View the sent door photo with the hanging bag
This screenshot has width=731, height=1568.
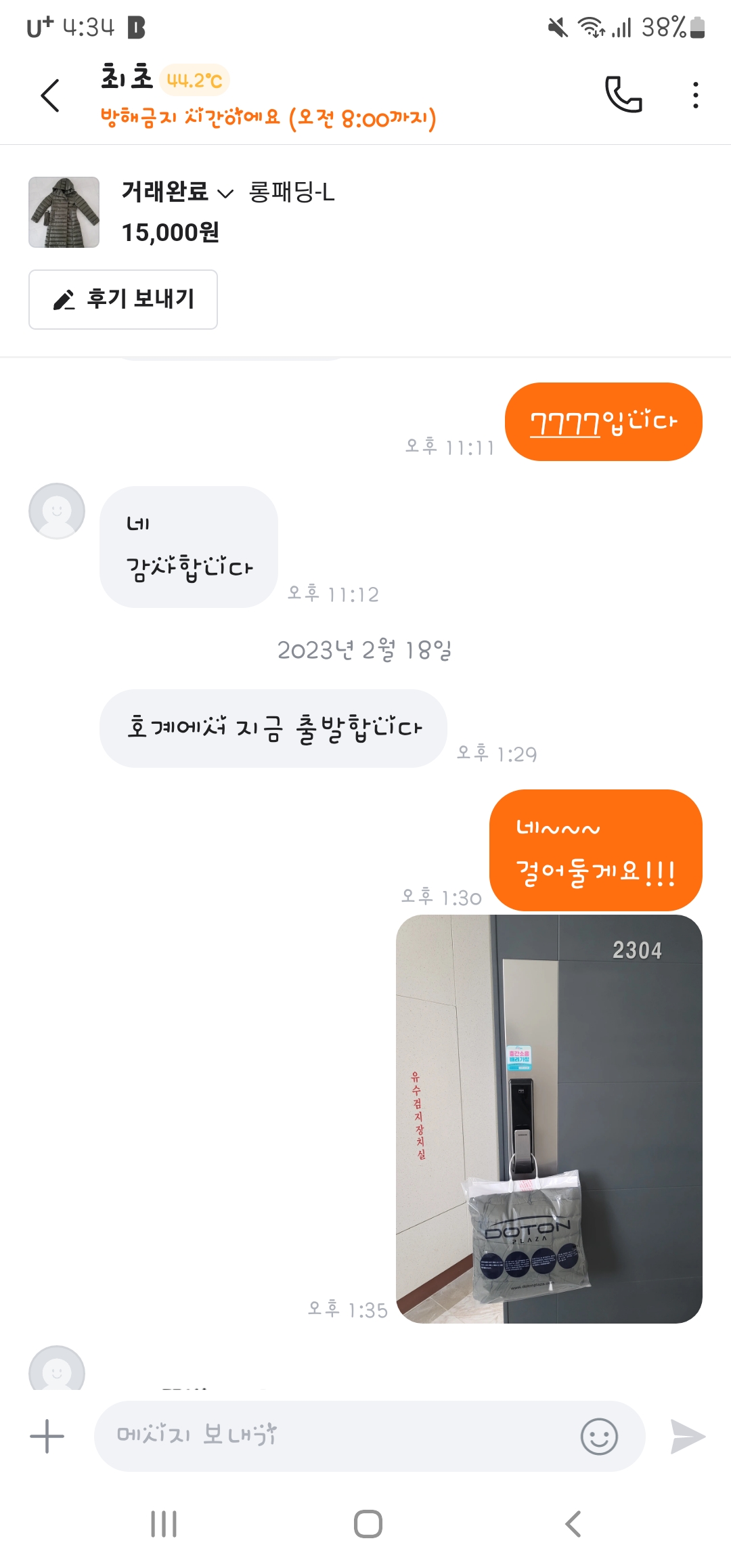pyautogui.click(x=549, y=1118)
